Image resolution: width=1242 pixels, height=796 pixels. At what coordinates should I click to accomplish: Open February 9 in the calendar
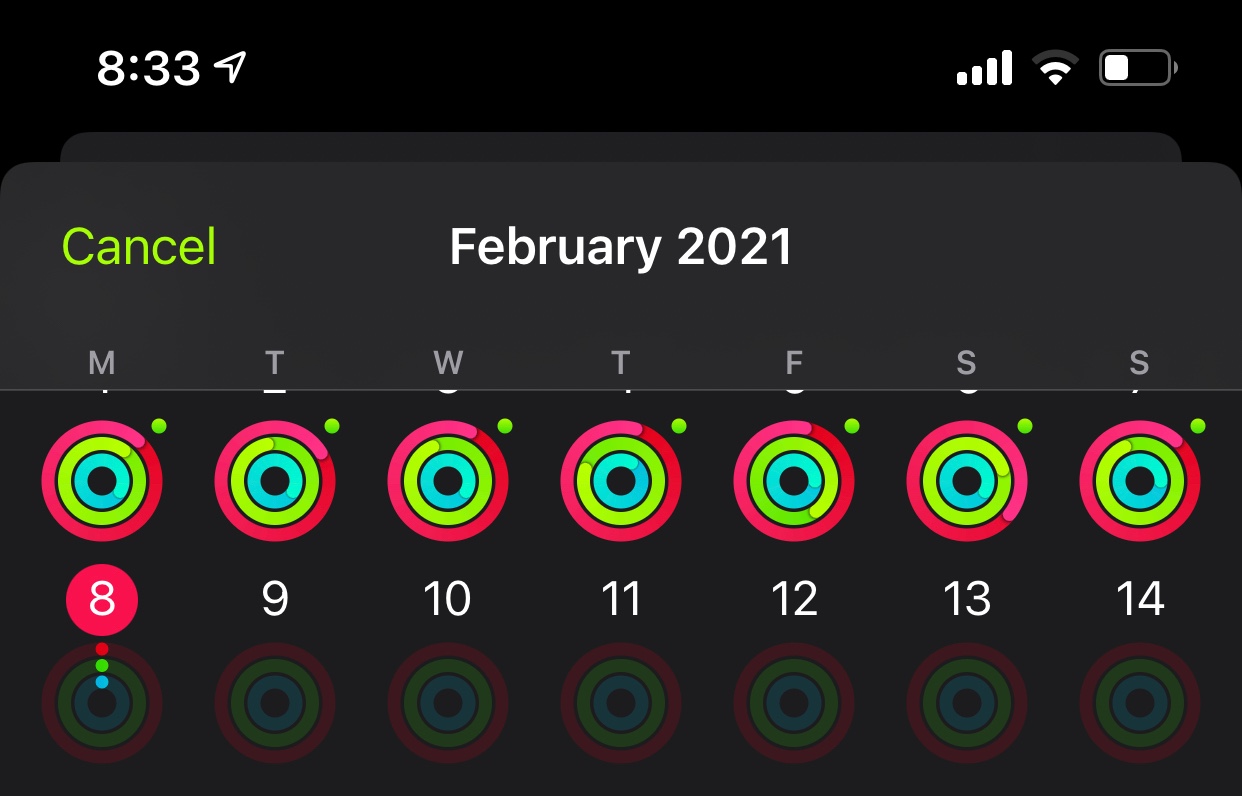coord(275,600)
